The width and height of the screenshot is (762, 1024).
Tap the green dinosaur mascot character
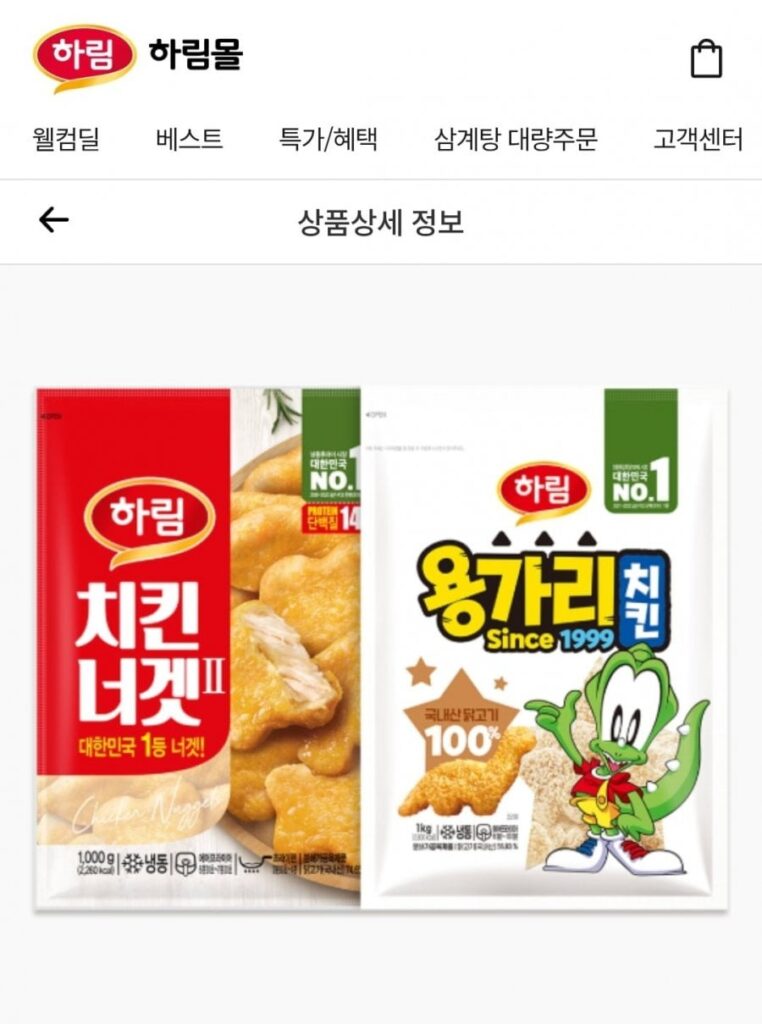coord(624,760)
